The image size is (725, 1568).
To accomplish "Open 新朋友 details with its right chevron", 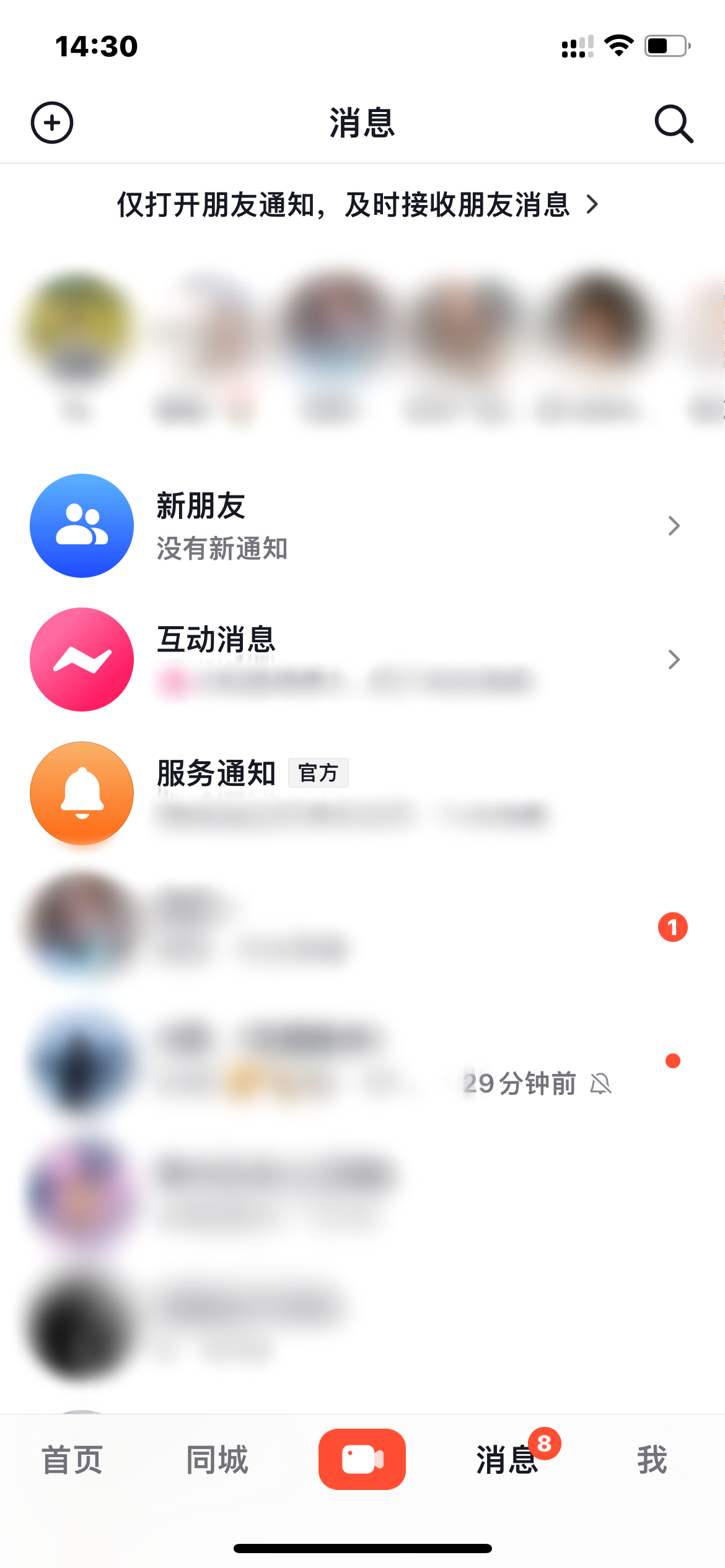I will pyautogui.click(x=674, y=526).
